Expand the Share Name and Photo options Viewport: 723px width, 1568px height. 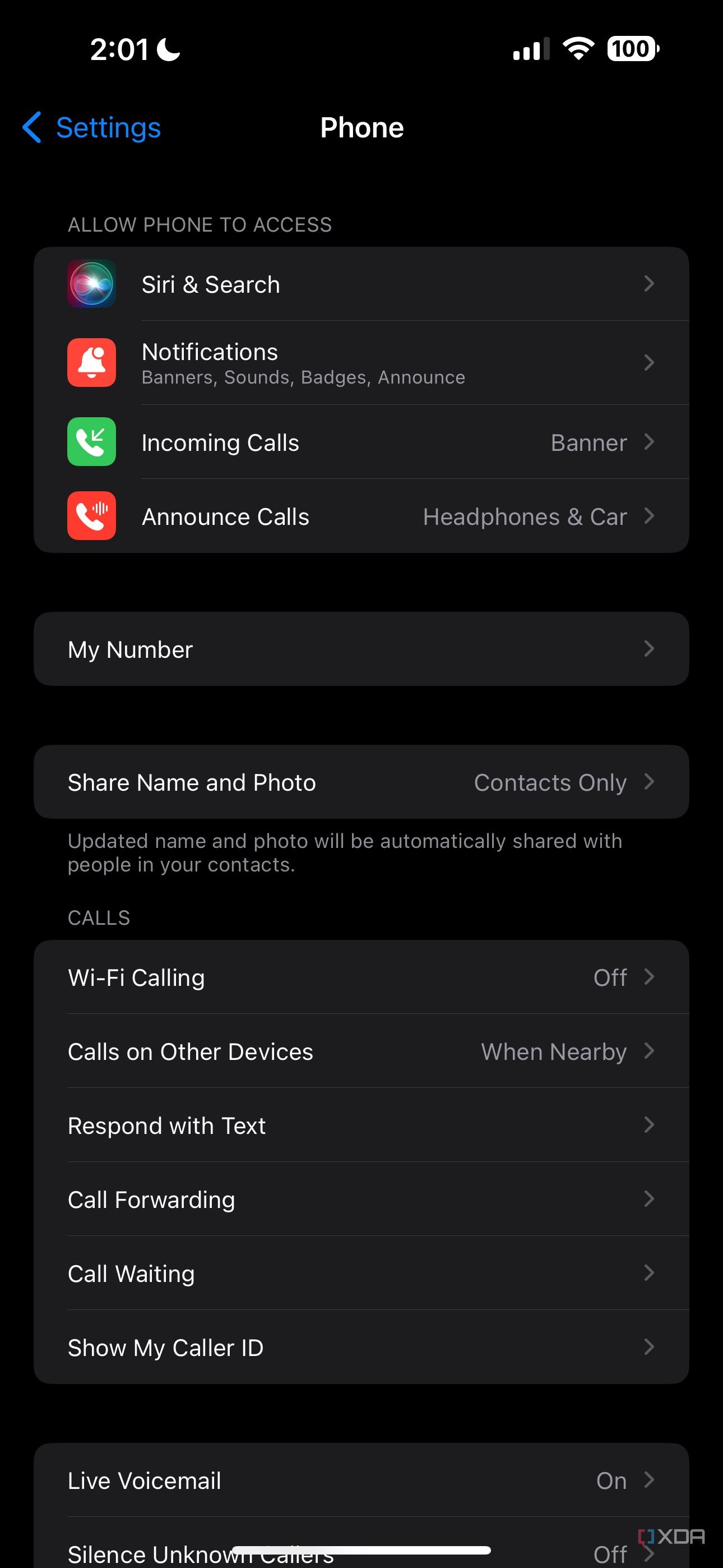point(361,782)
